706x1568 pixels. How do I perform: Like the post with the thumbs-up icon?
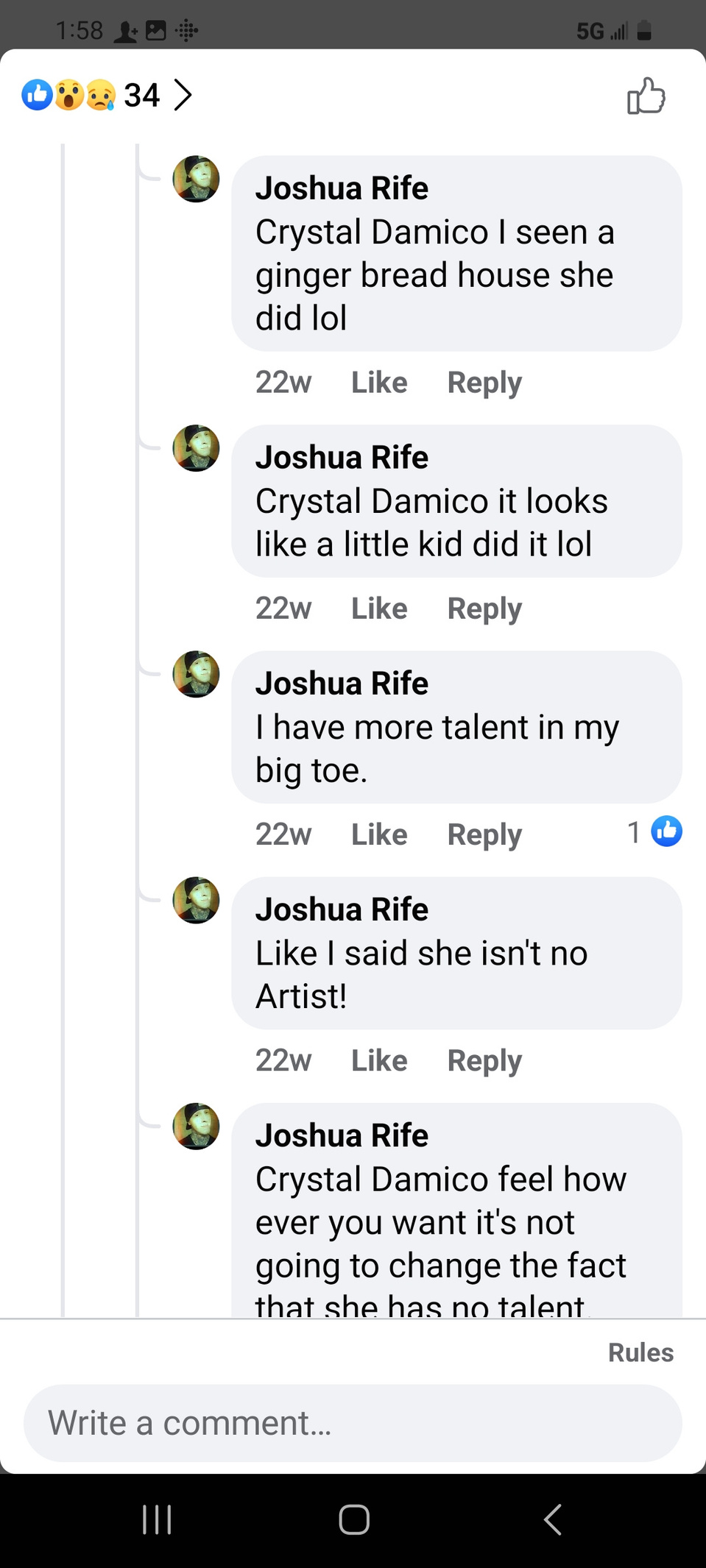coord(646,96)
